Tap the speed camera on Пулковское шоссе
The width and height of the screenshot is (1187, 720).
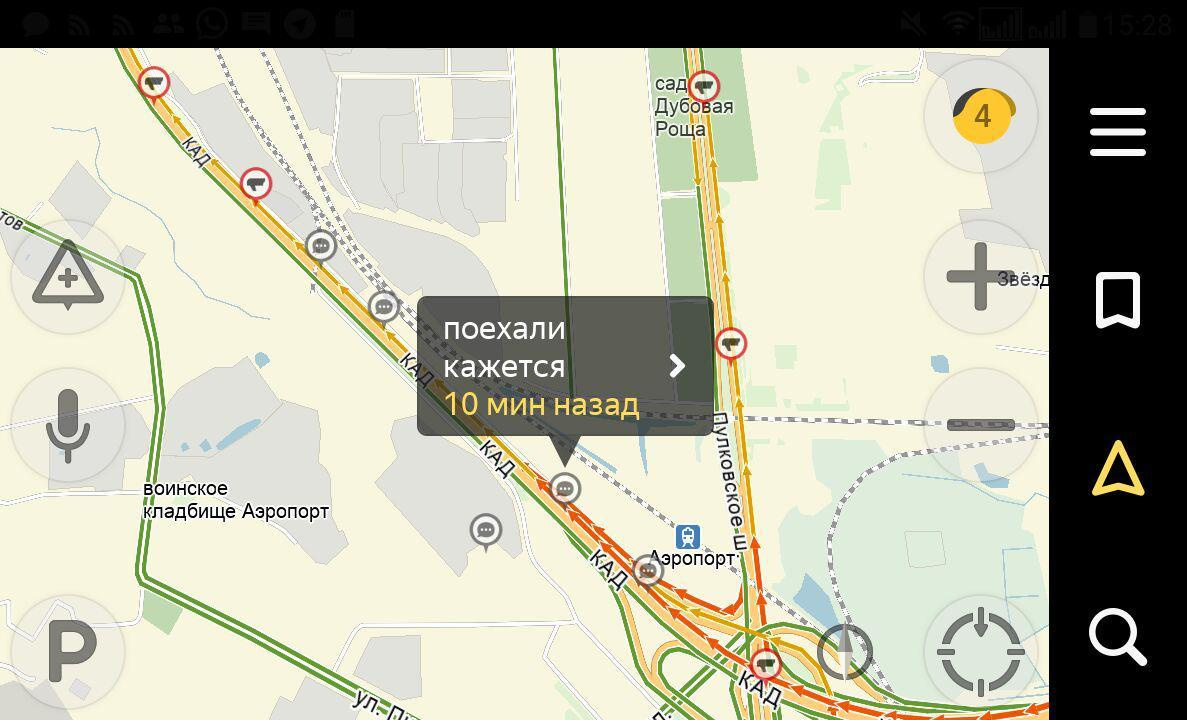(731, 344)
